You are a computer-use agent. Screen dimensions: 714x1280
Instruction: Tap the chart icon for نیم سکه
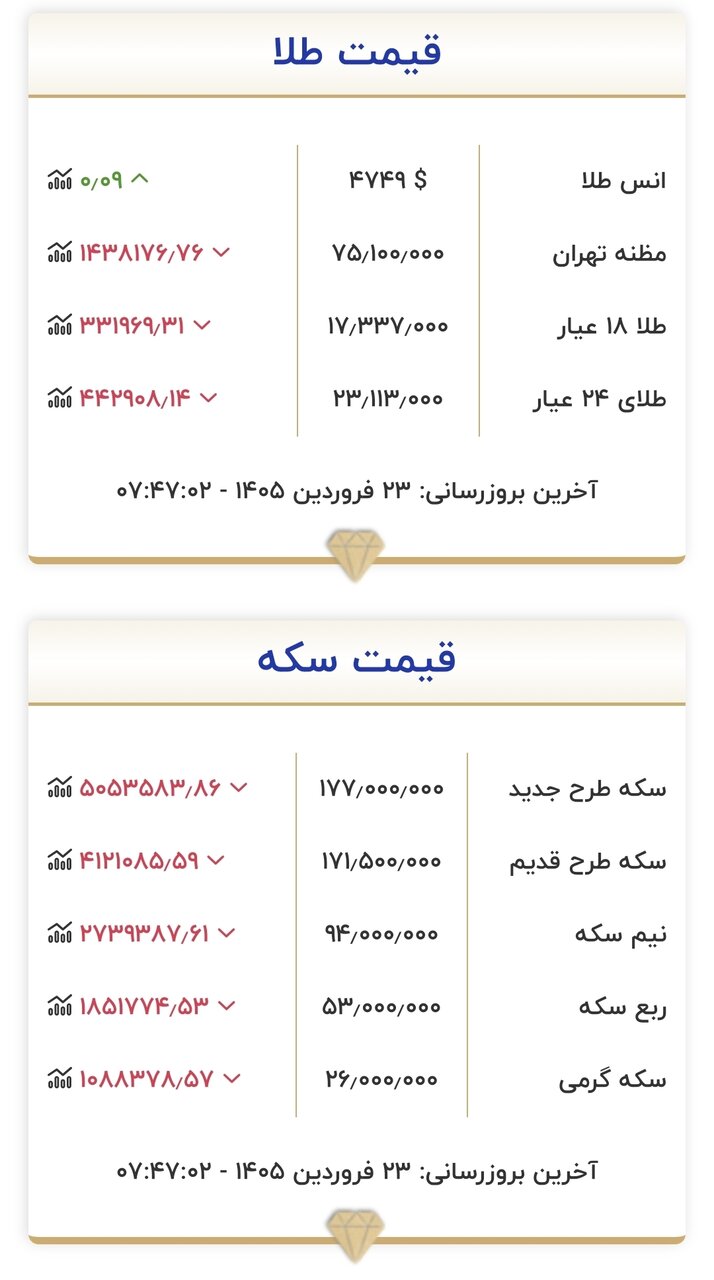[60, 933]
